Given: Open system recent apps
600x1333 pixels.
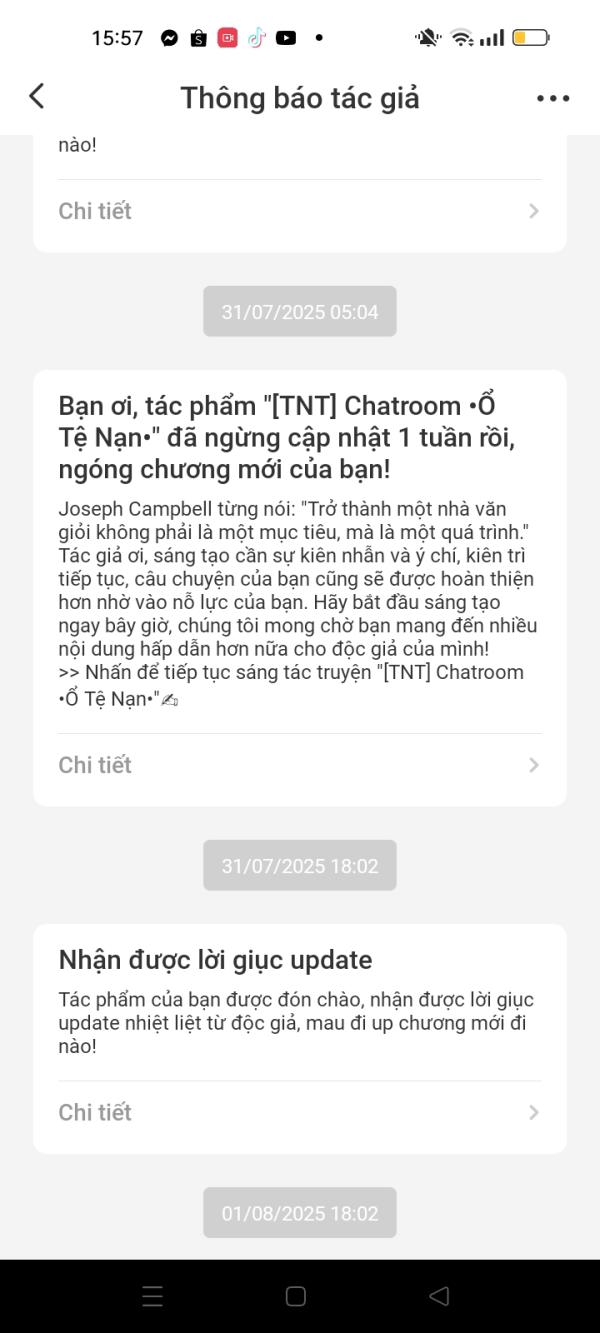Looking at the screenshot, I should (x=153, y=1296).
